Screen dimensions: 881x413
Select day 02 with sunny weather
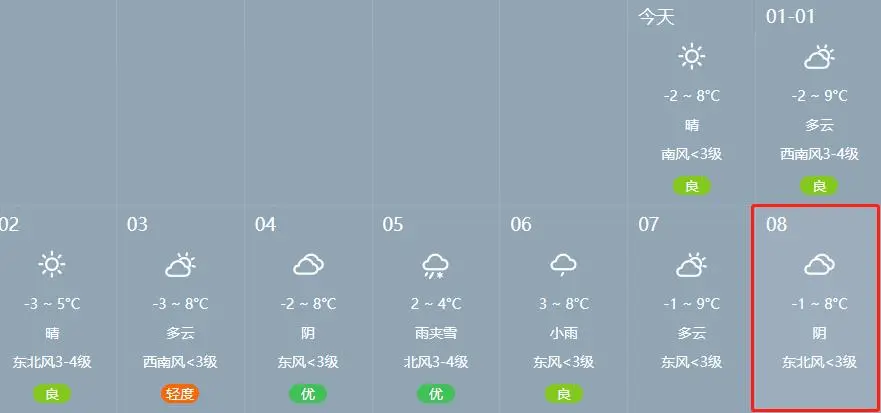pyautogui.click(x=52, y=308)
